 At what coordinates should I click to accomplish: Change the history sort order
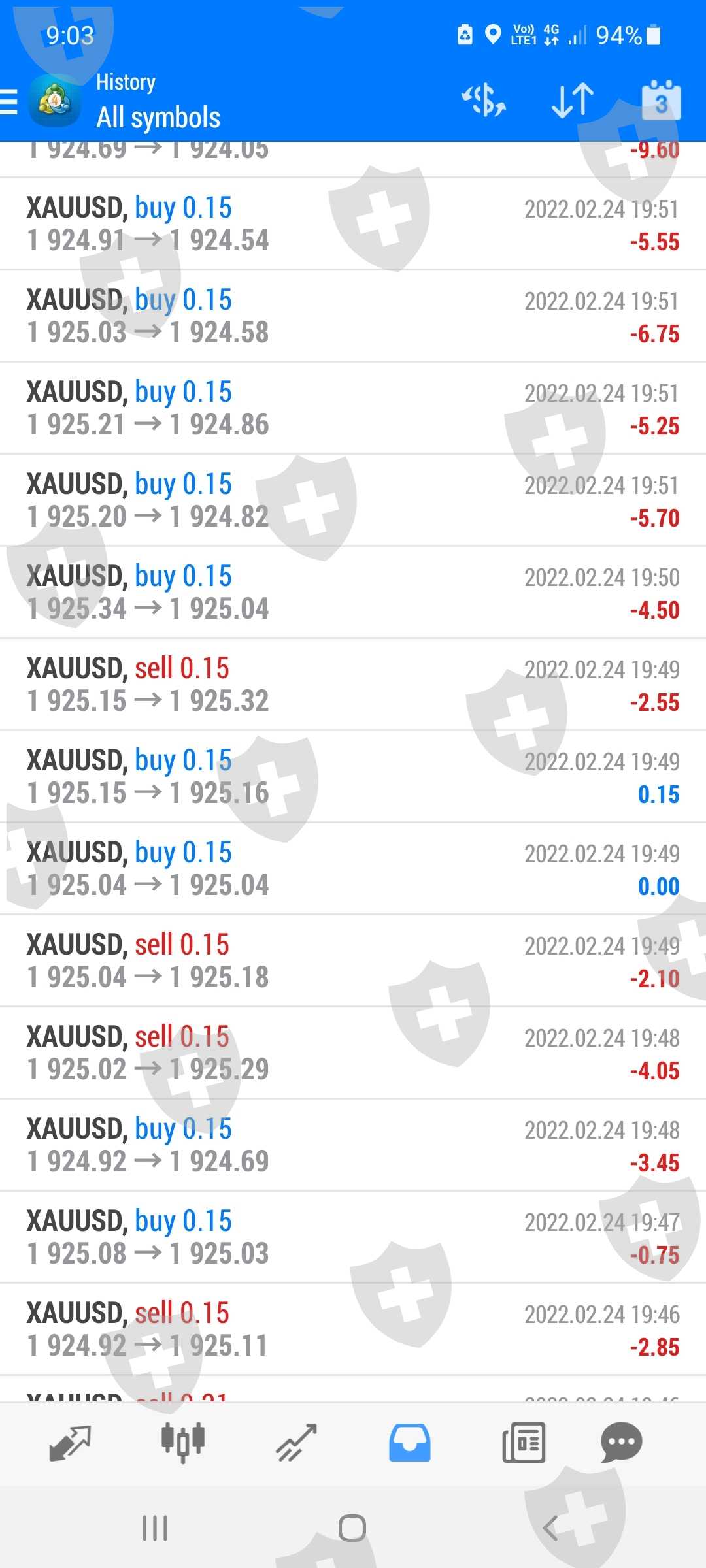573,101
